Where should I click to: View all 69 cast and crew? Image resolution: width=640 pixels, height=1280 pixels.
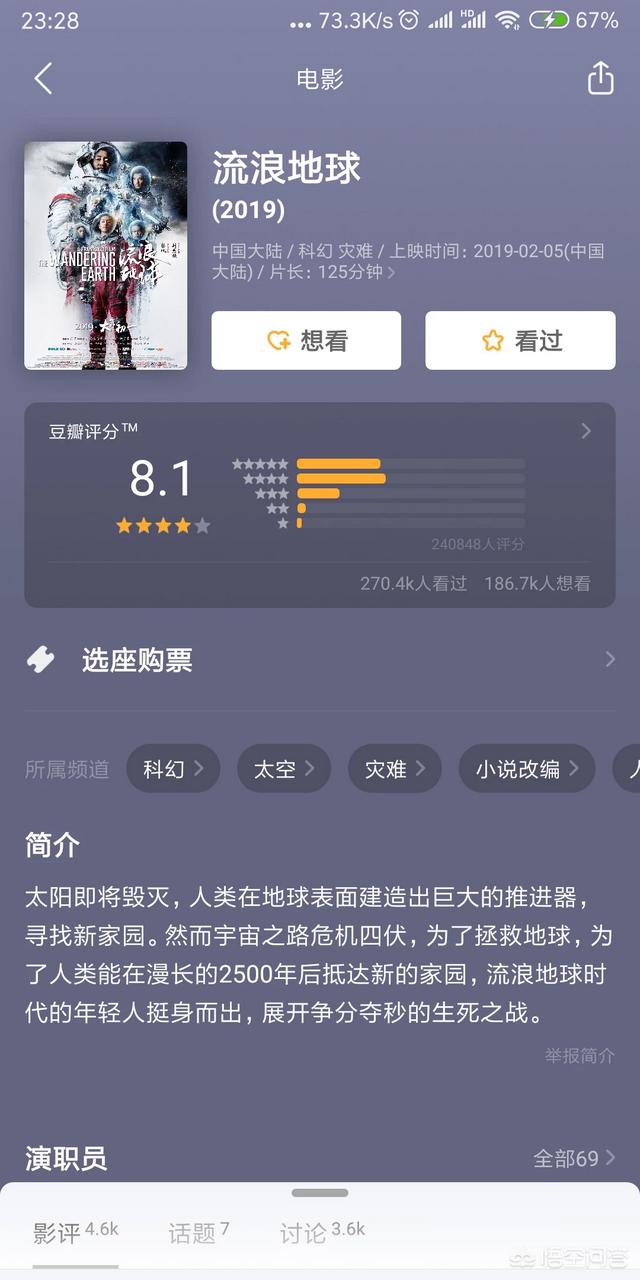(574, 1159)
